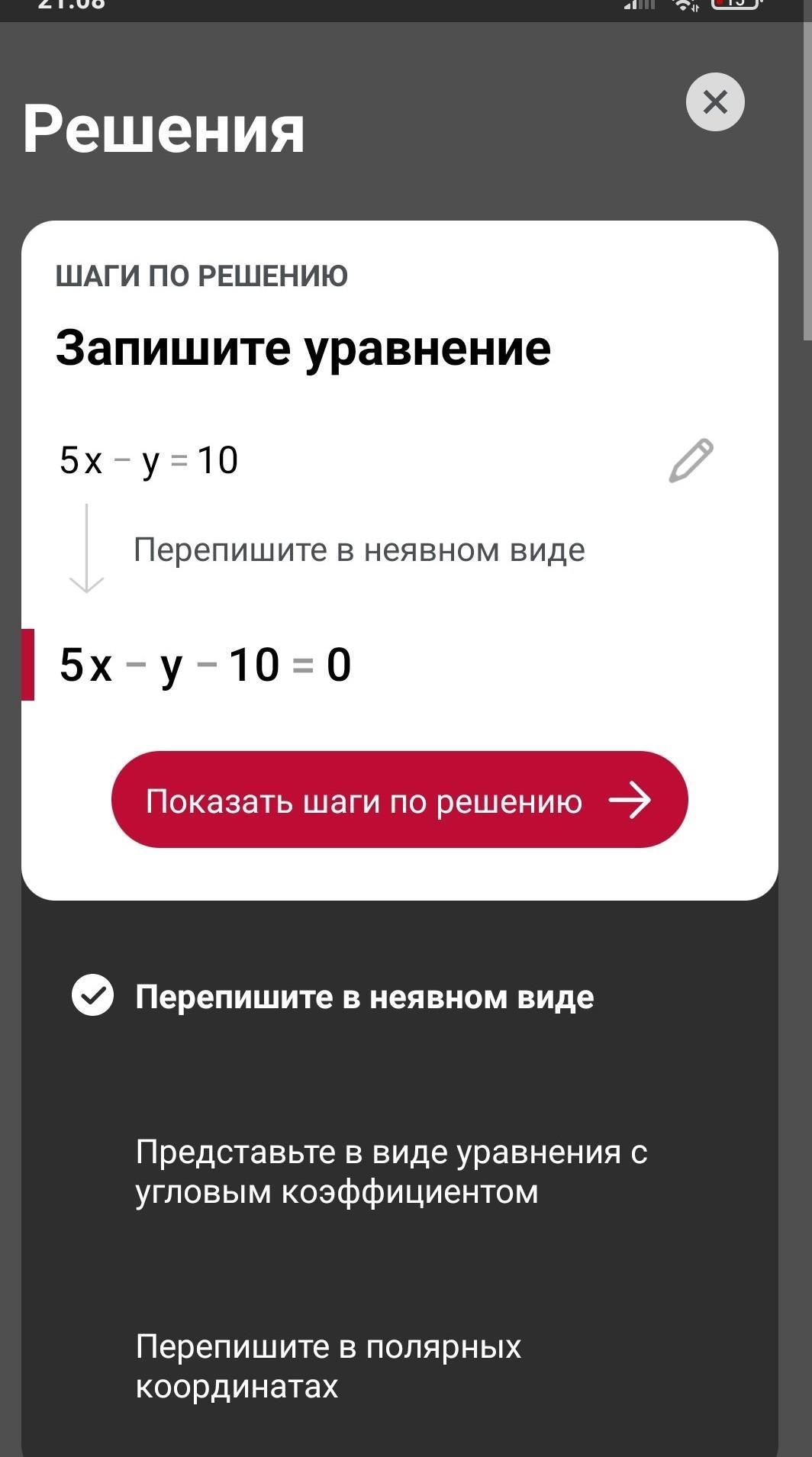The image size is (812, 1457).
Task: Edit the equation with the pencil icon
Action: point(691,460)
